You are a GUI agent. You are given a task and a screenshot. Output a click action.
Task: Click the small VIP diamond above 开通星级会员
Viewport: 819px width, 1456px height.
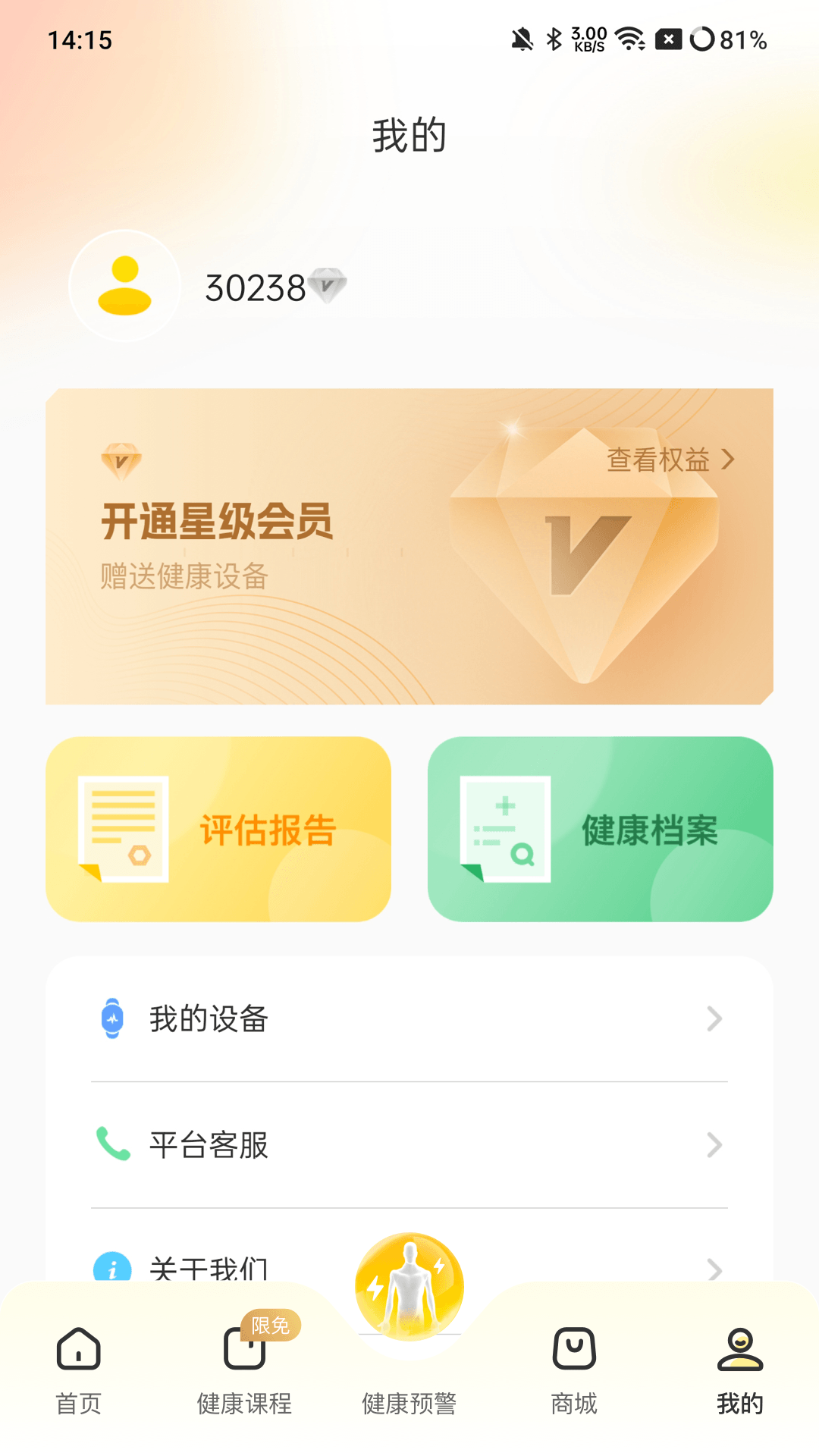121,459
